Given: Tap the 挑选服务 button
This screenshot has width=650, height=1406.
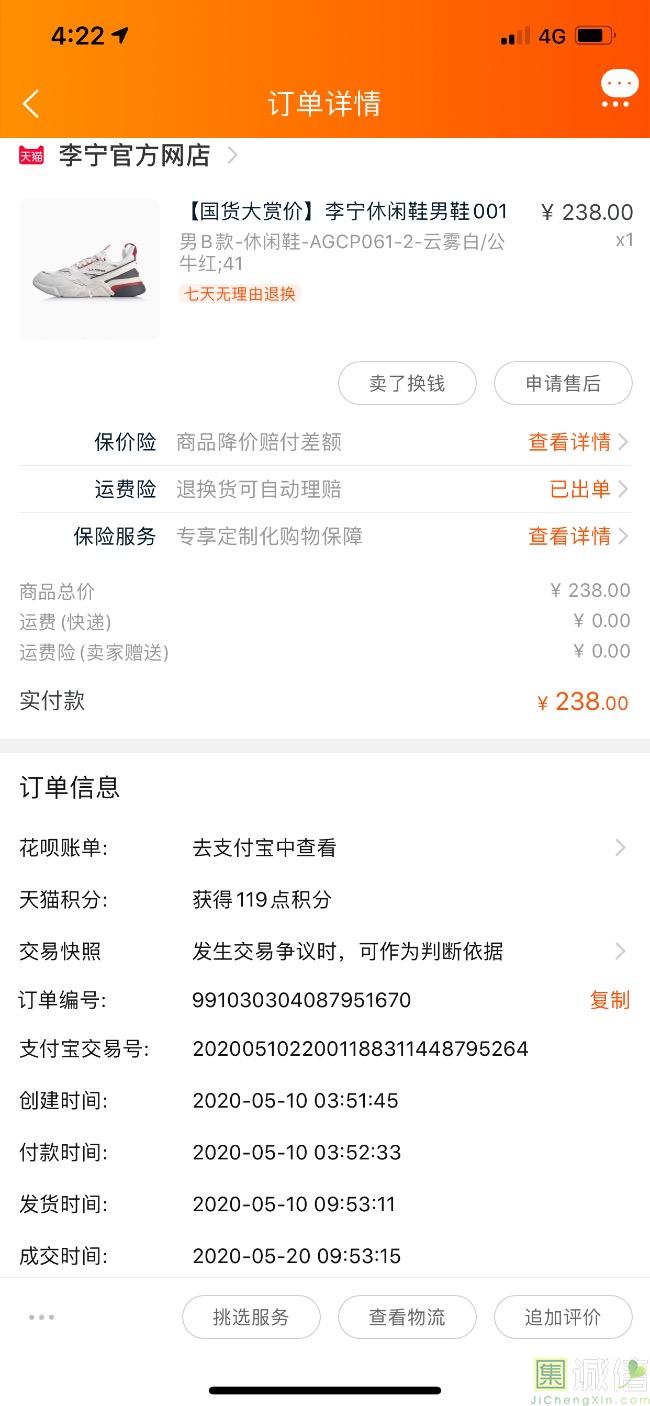Looking at the screenshot, I should click(251, 1317).
